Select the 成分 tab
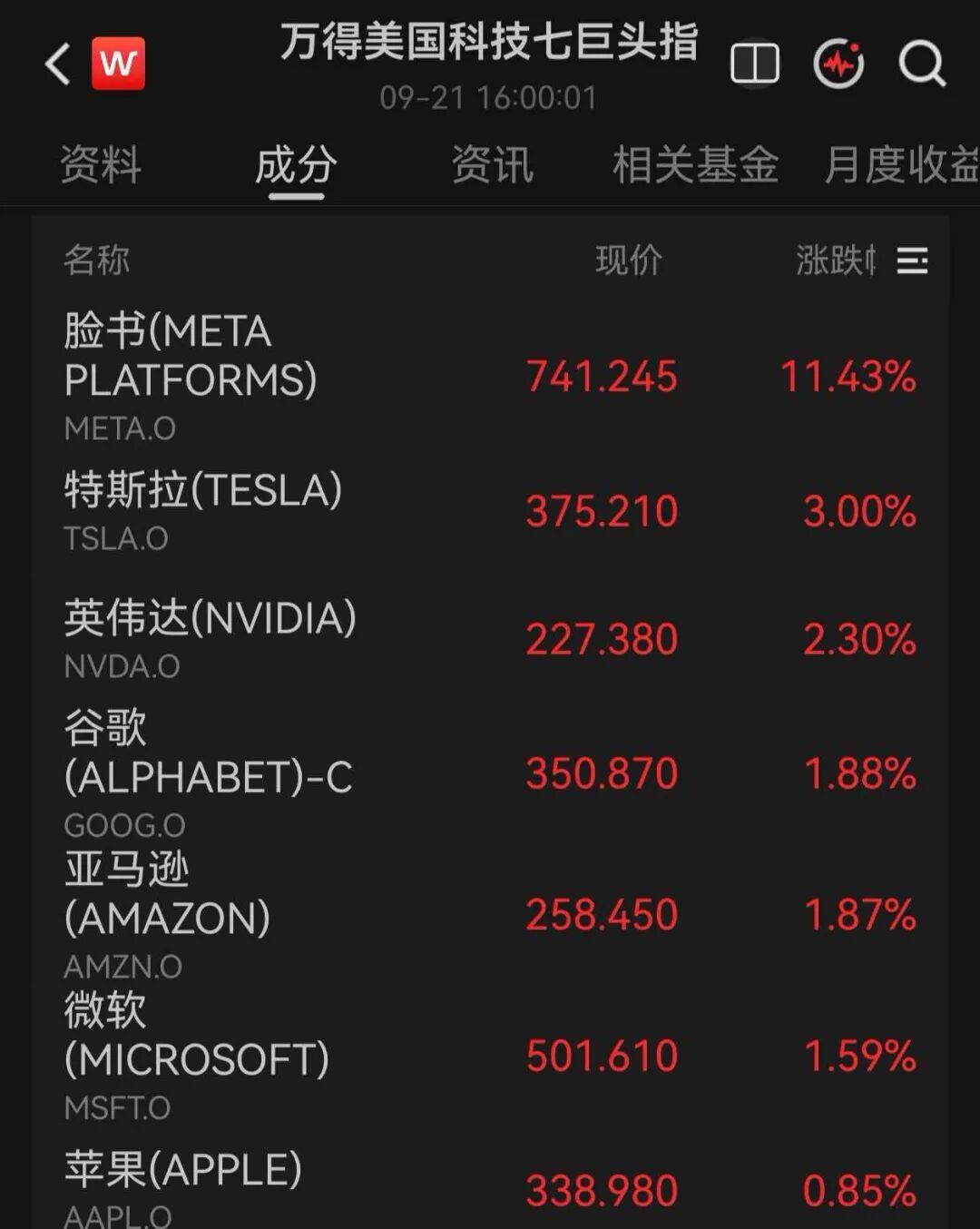The image size is (980, 1229). (x=296, y=167)
